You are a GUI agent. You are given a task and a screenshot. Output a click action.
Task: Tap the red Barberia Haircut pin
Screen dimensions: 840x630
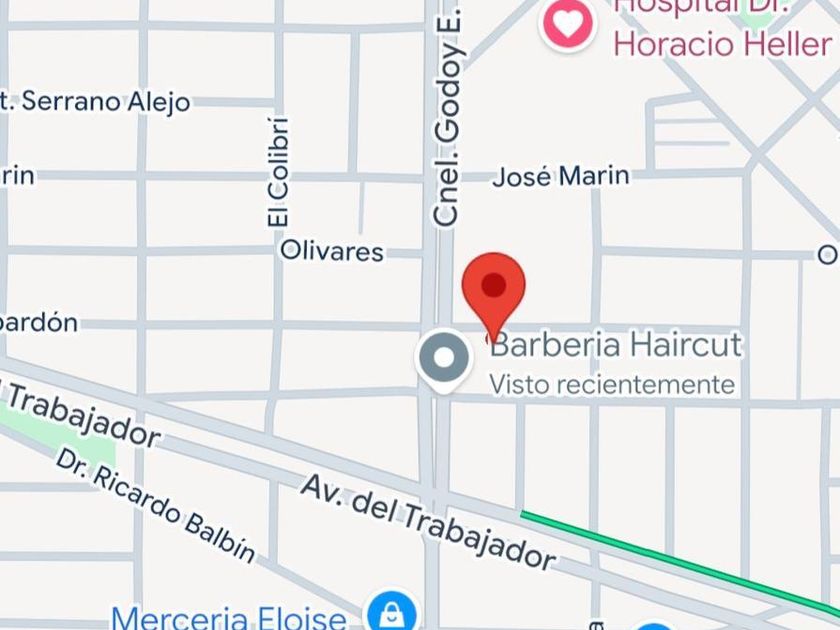493,288
